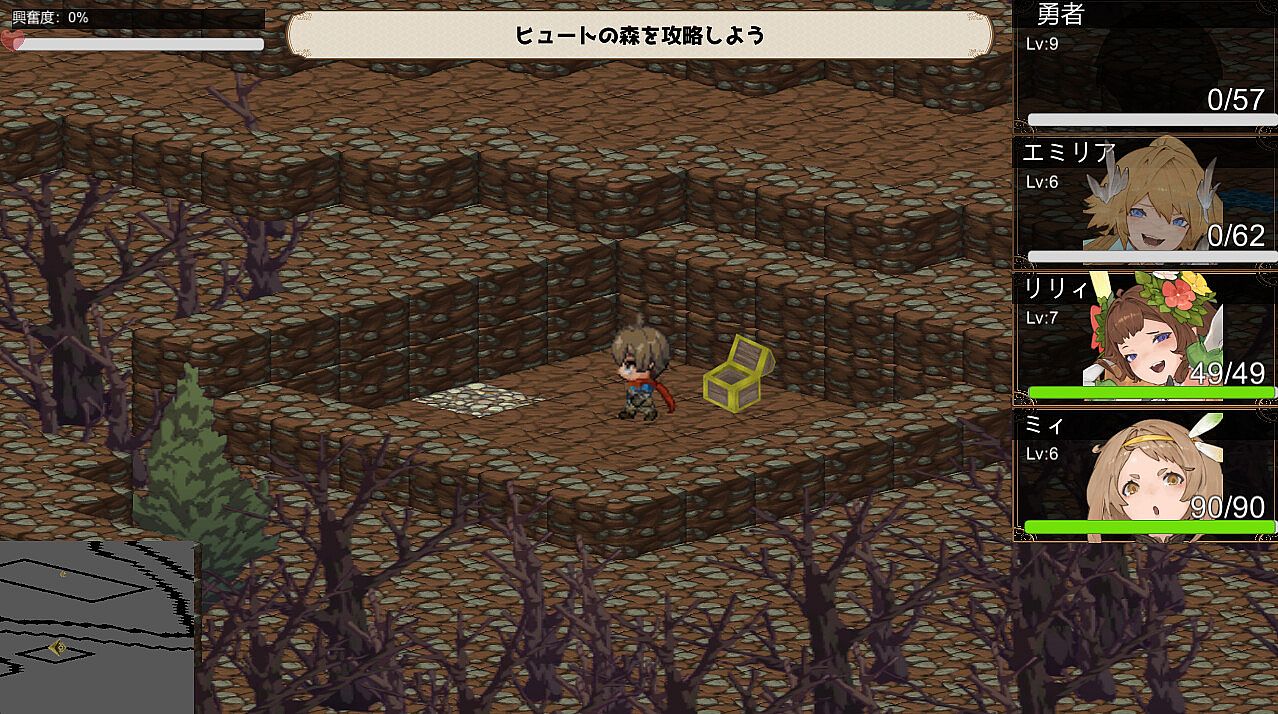Select the ミィ party member card
The width and height of the screenshot is (1278, 714).
[1146, 475]
